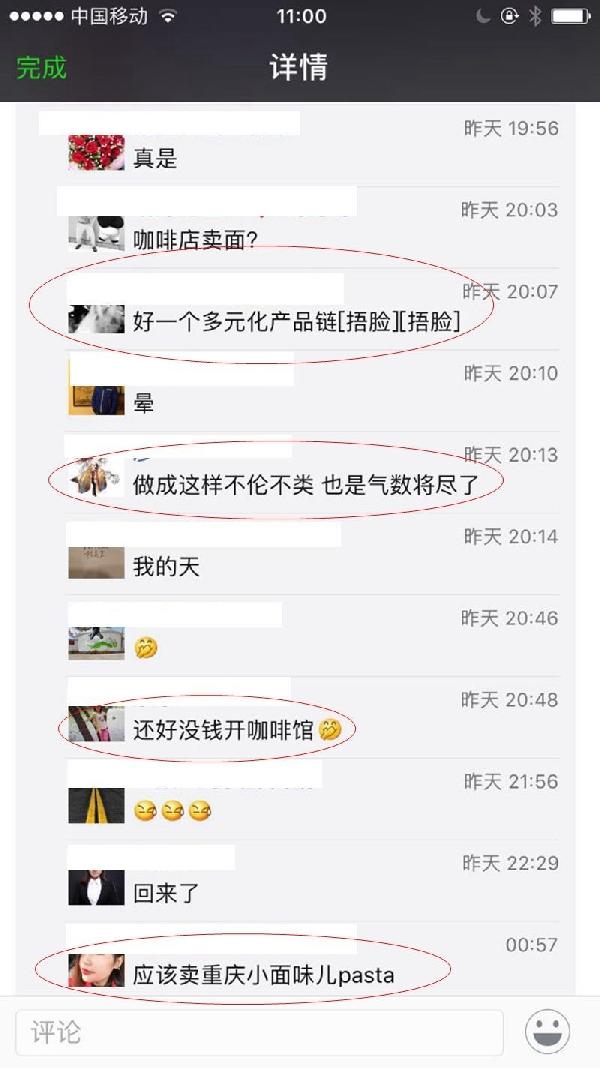Open the emoji picker beside the comment box
Screen dimensions: 600x1068
pyautogui.click(x=547, y=1032)
